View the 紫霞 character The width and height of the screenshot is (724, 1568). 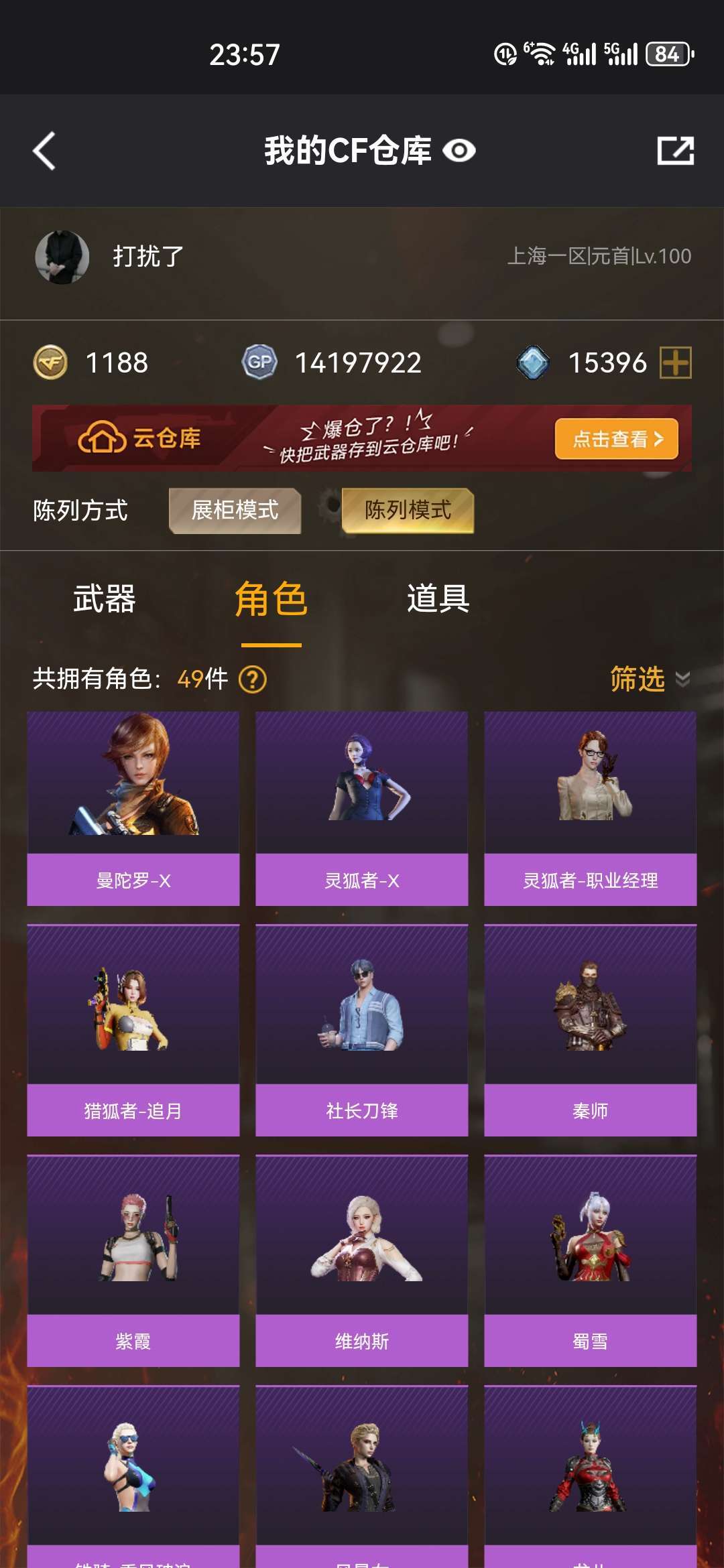133,1261
